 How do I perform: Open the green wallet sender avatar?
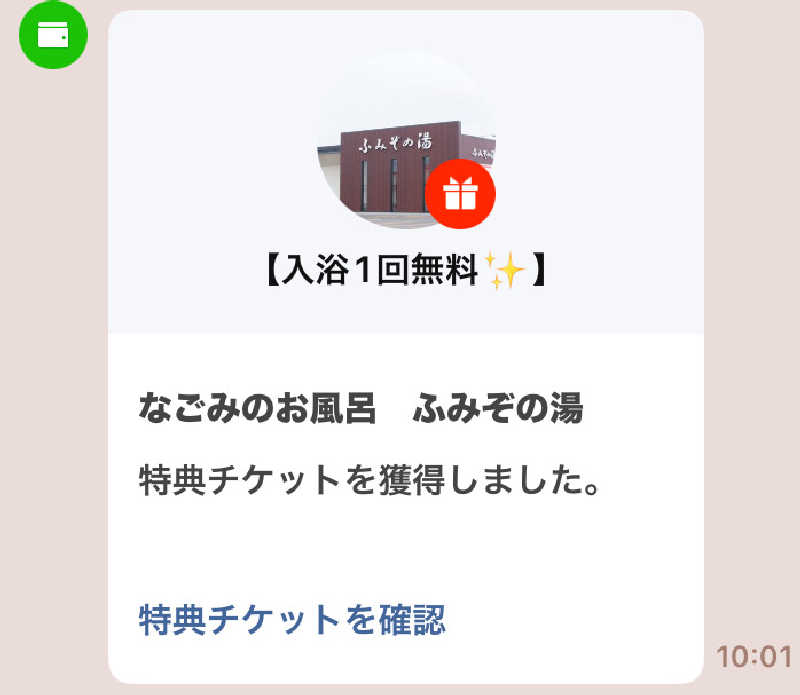pos(54,35)
